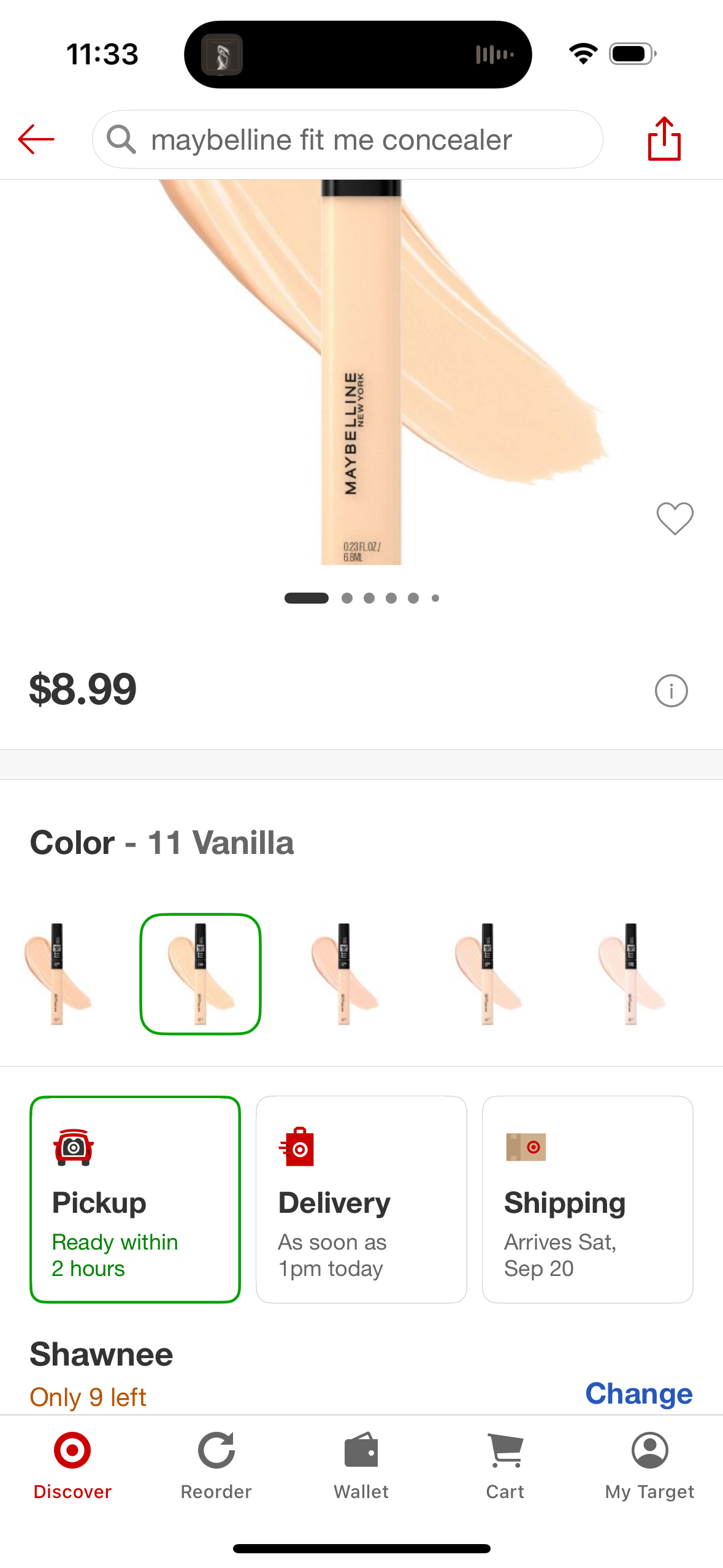
Task: Tap the selected 11 Vanilla color swatch
Action: coord(201,974)
